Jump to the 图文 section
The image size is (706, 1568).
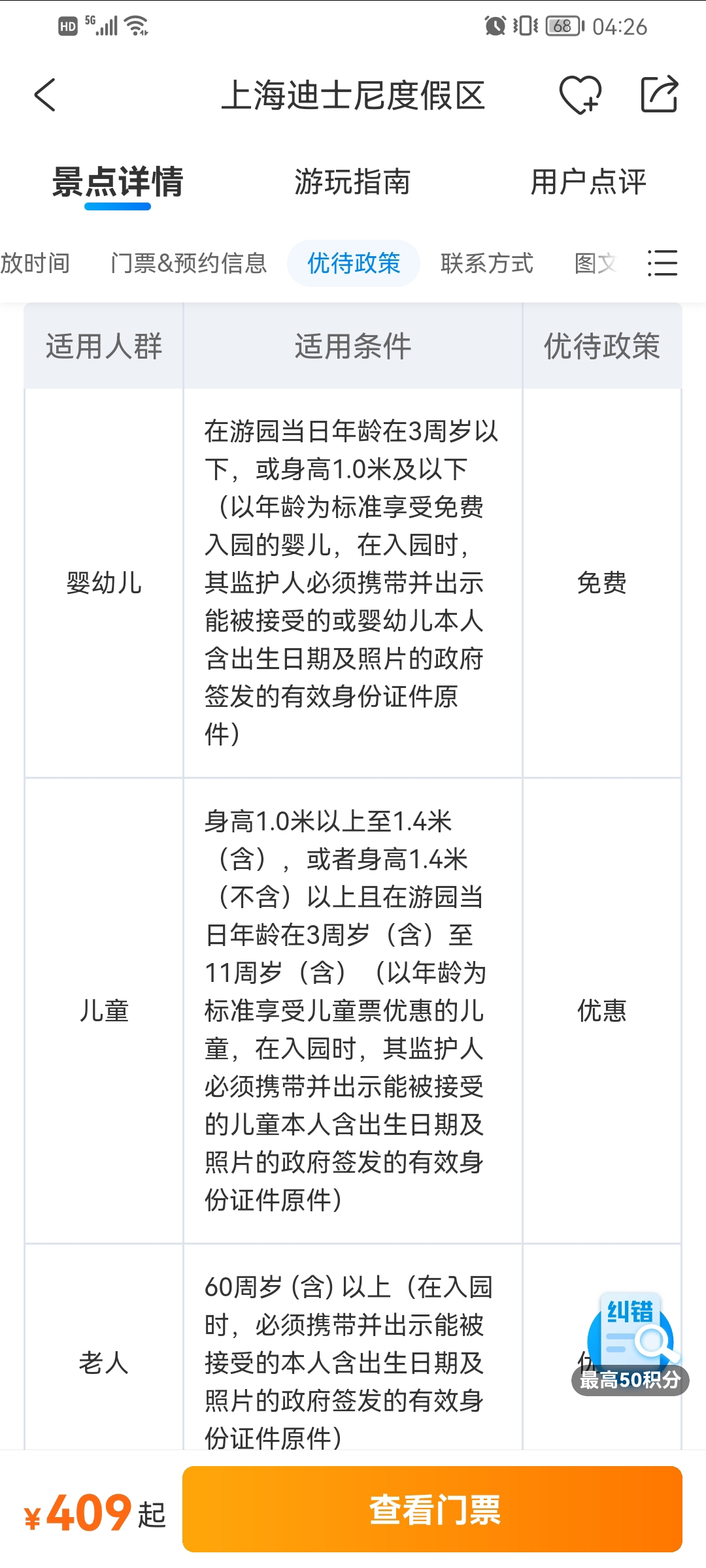pyautogui.click(x=595, y=263)
